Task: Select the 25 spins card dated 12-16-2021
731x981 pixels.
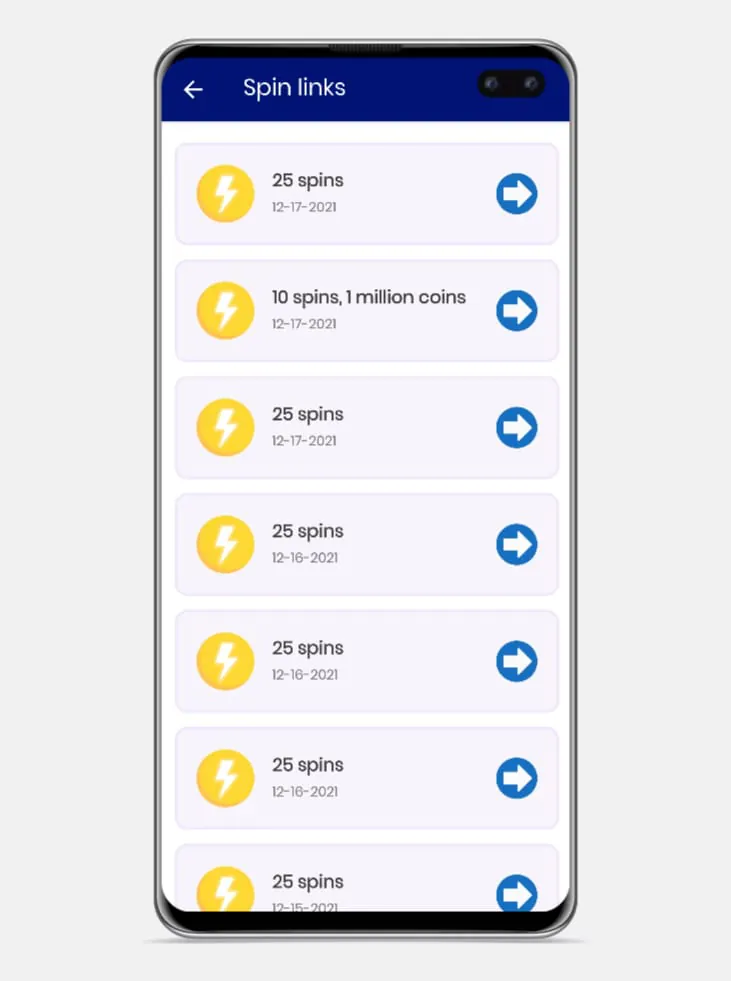Action: pos(366,544)
